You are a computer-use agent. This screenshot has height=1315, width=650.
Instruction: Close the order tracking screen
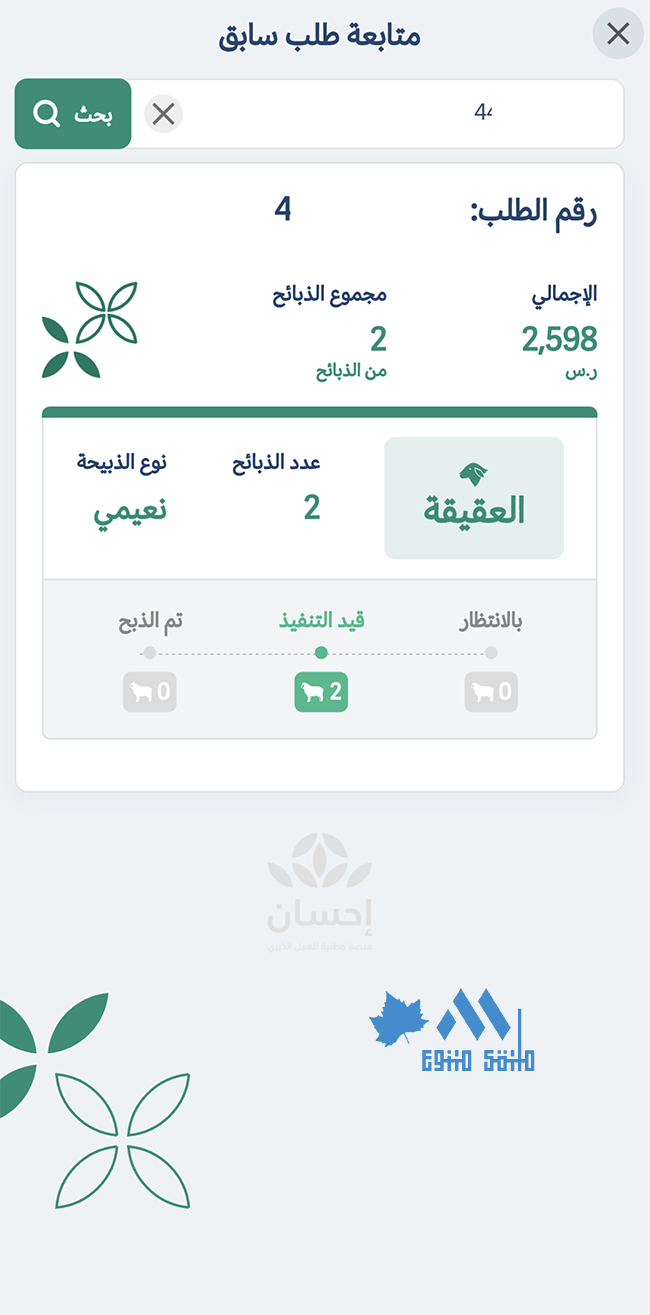pyautogui.click(x=618, y=34)
